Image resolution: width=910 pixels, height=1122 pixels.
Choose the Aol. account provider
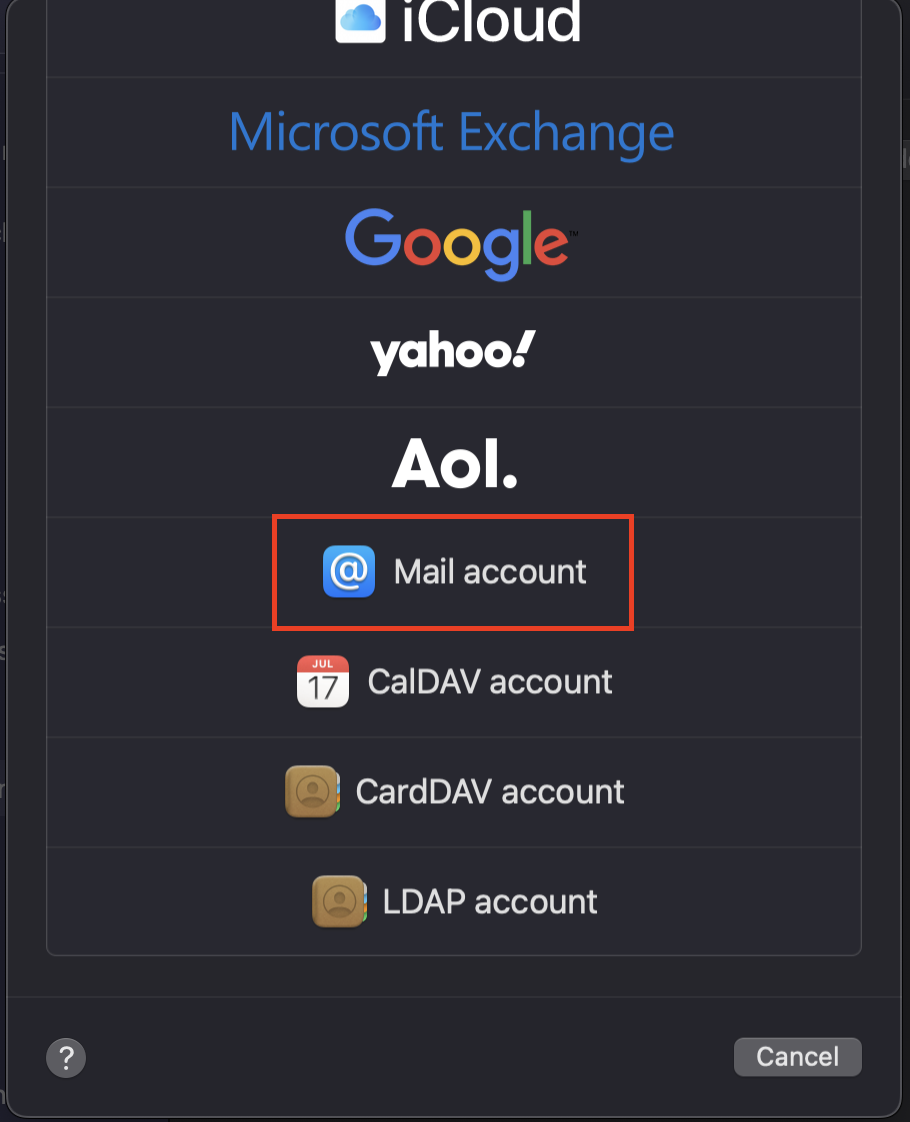[453, 463]
